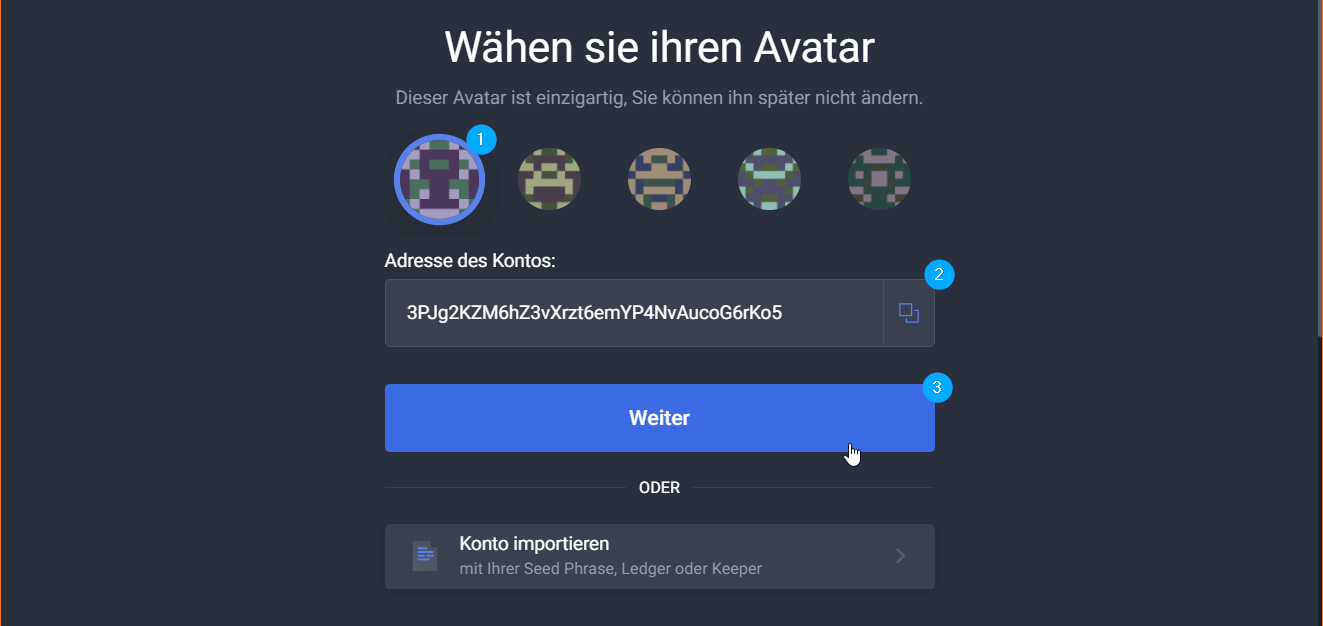Select the fourth avatar with light blue band
The height and width of the screenshot is (626, 1323).
pos(769,180)
